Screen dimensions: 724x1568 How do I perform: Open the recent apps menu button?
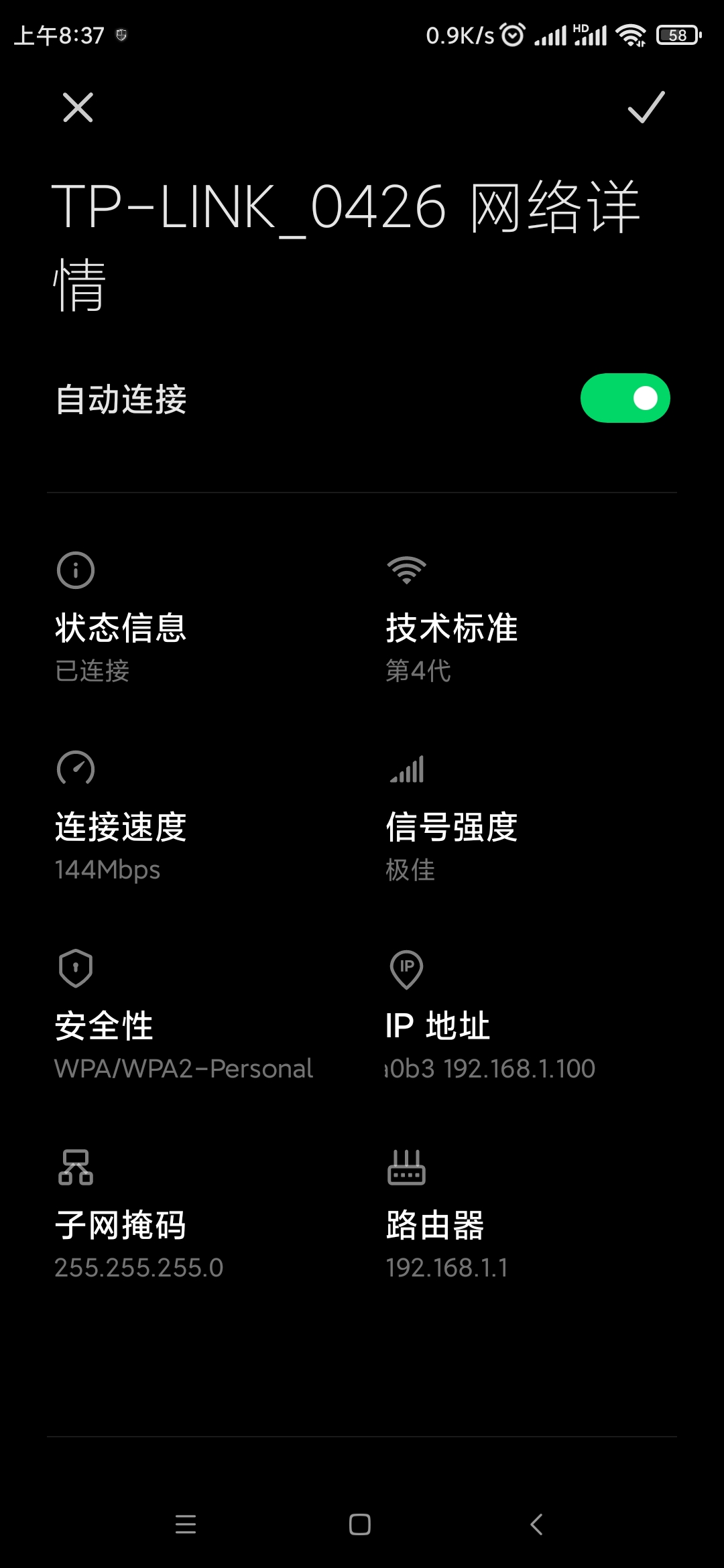(x=186, y=1524)
